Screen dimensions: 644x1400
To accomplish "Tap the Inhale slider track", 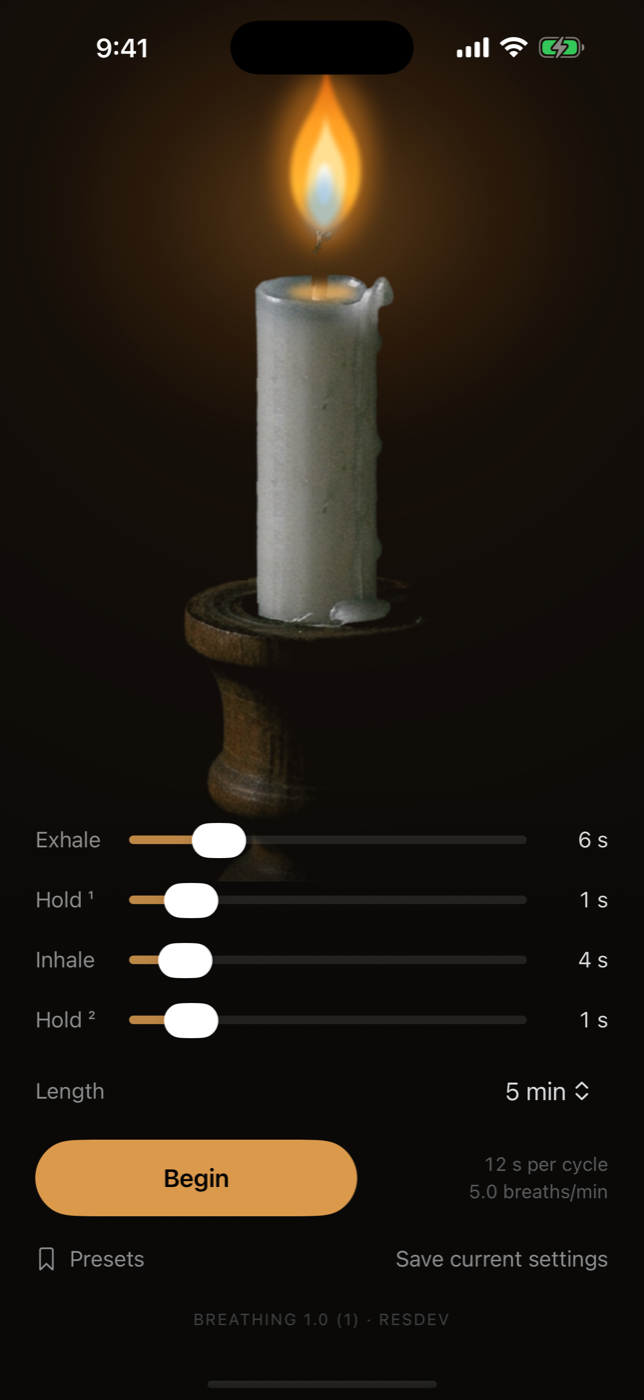I will 328,960.
